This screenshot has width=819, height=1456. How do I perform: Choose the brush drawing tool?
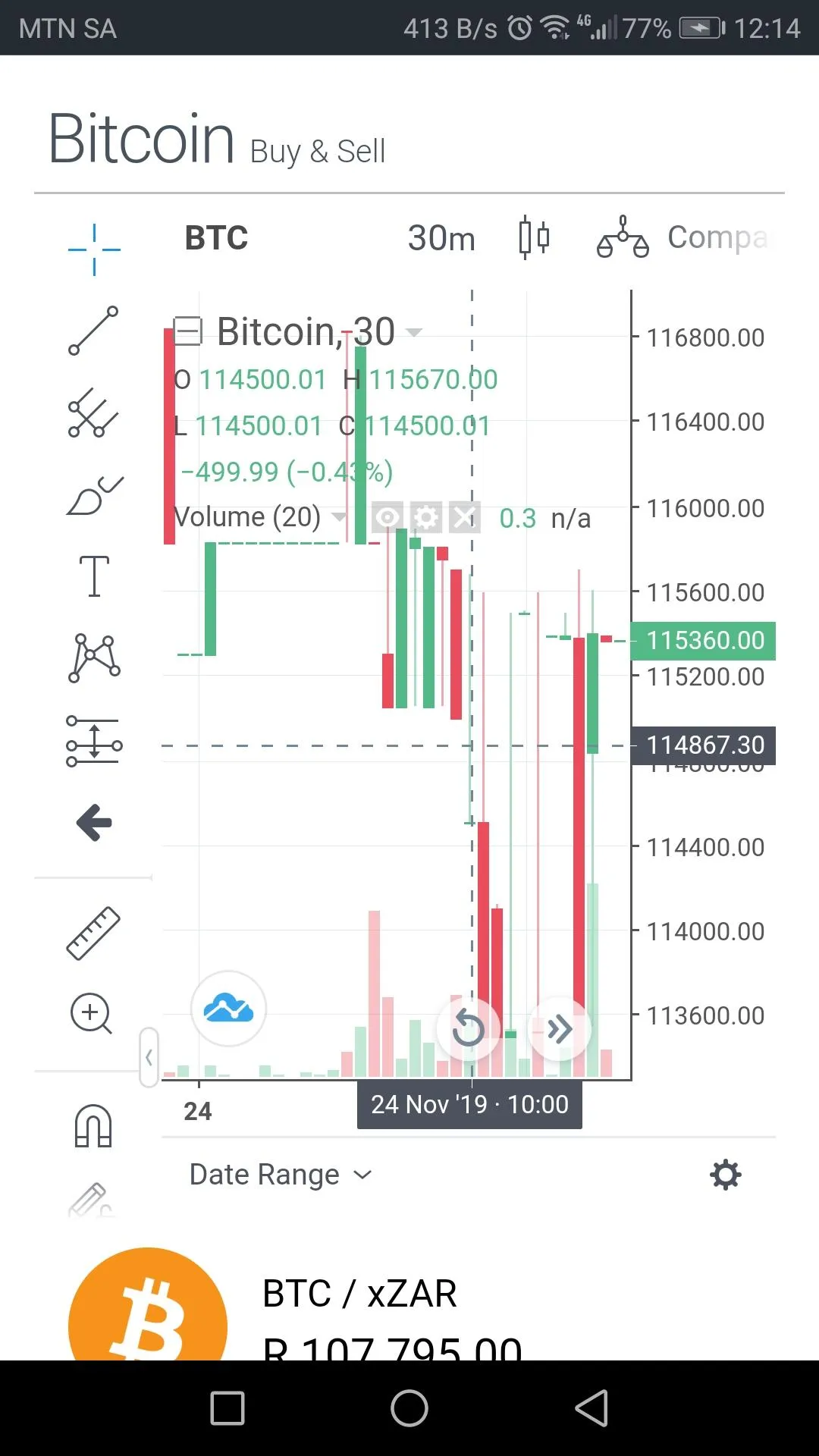pos(94,496)
